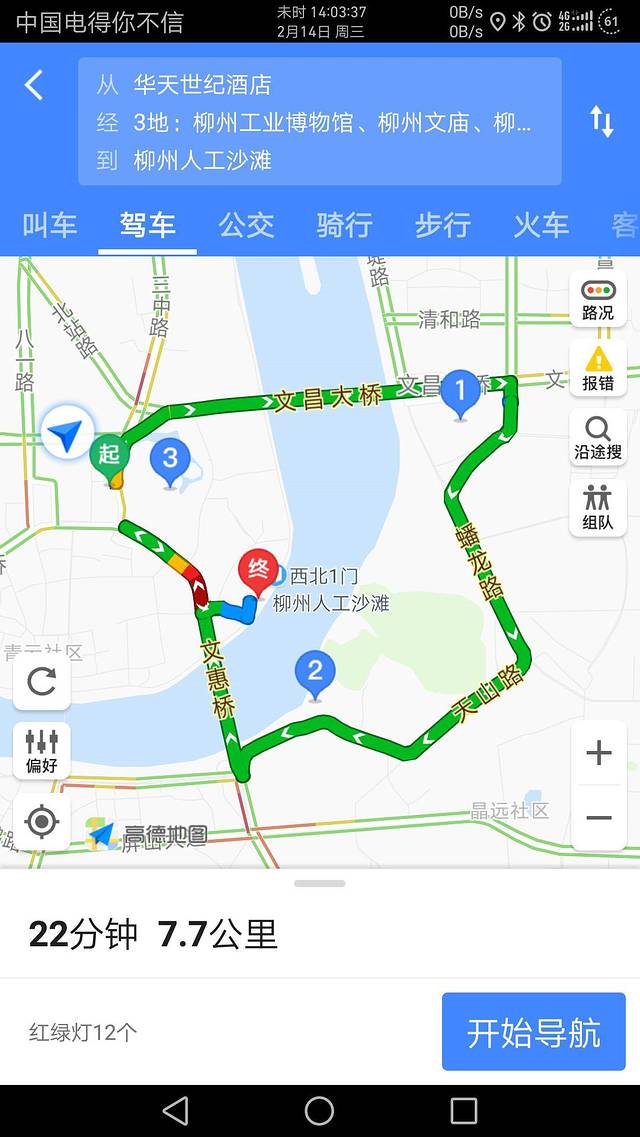Image resolution: width=640 pixels, height=1137 pixels.
Task: Switch to the 火车 tab
Action: coord(540,225)
